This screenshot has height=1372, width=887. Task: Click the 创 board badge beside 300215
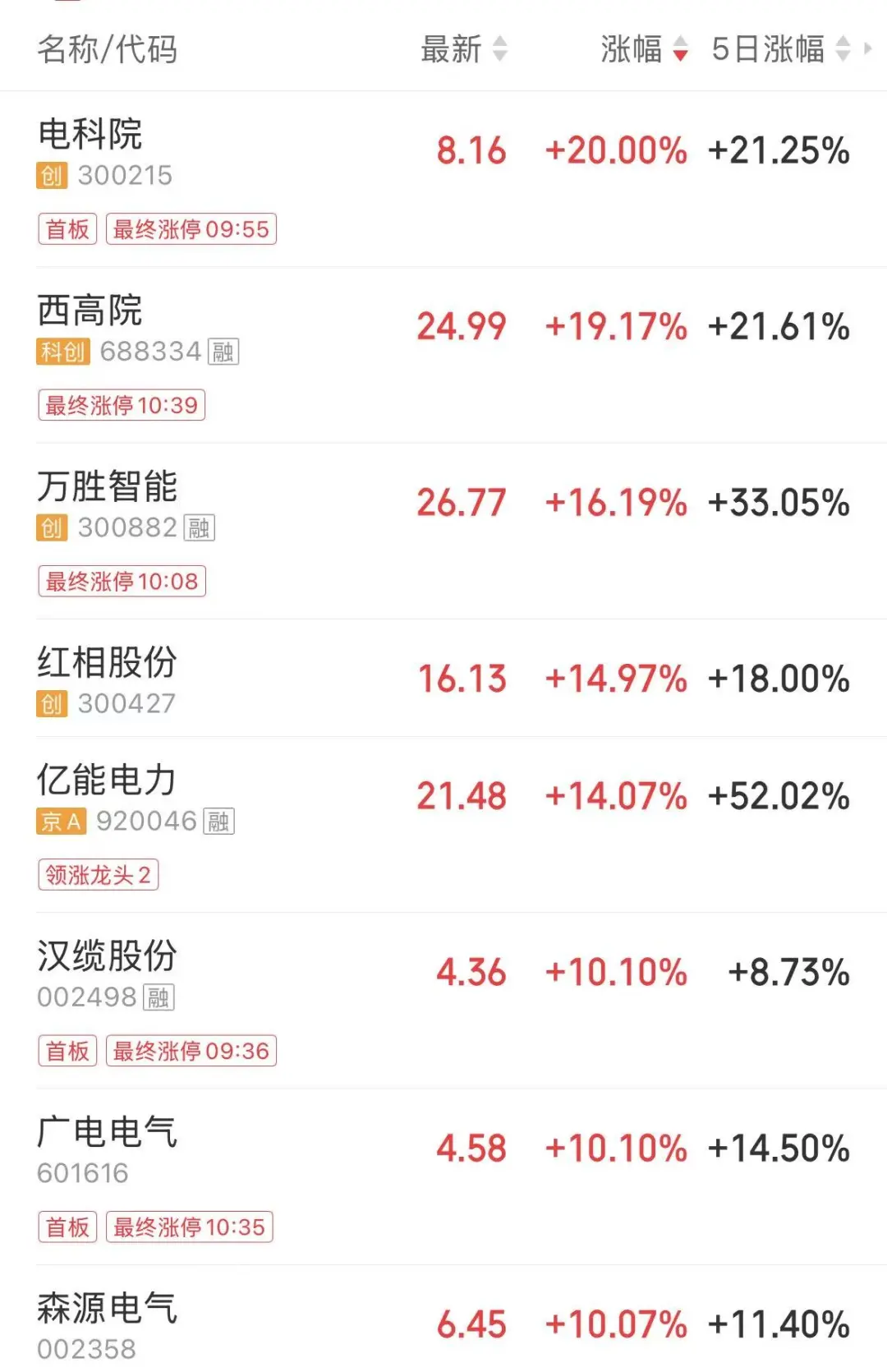53,173
